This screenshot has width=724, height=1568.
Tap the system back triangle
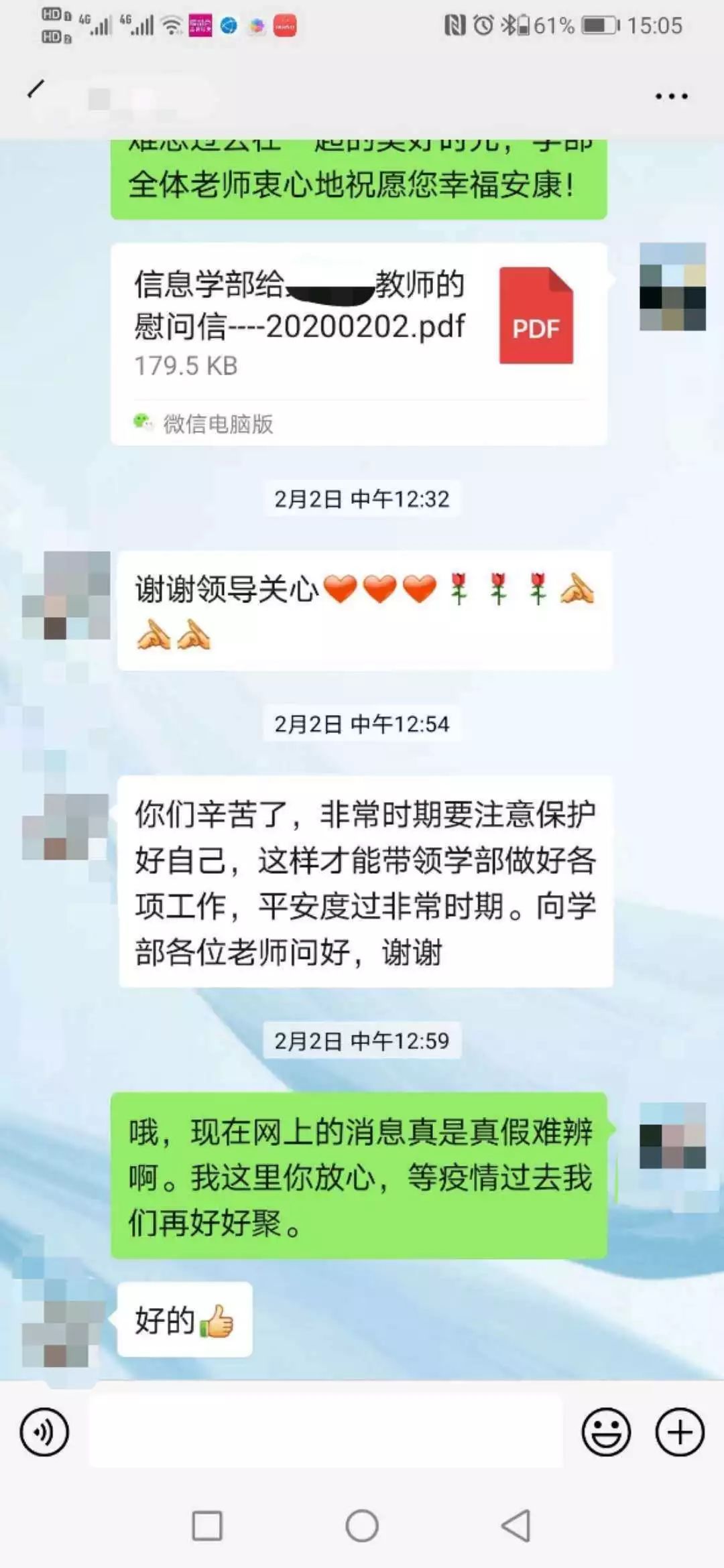point(516,1526)
